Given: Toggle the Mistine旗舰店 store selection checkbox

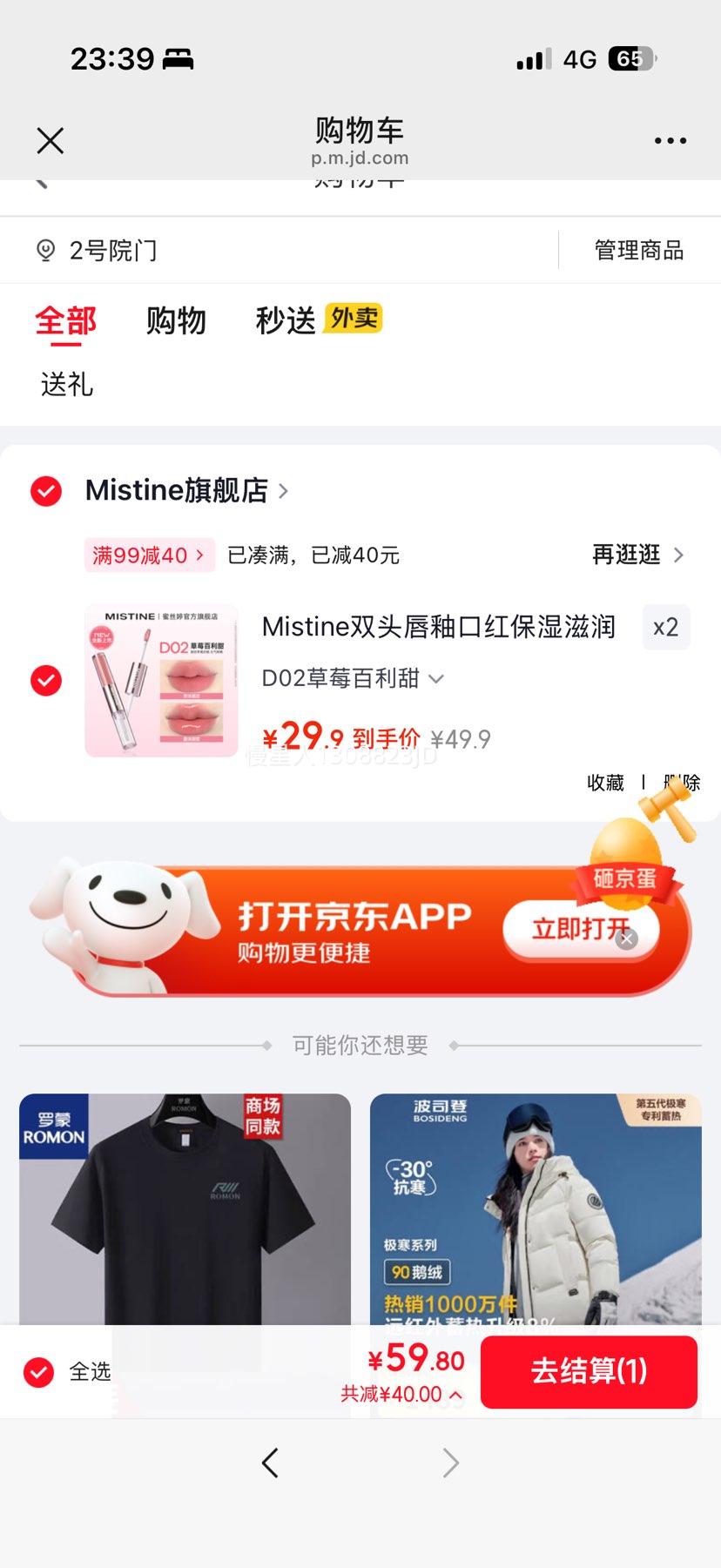Looking at the screenshot, I should pos(45,490).
